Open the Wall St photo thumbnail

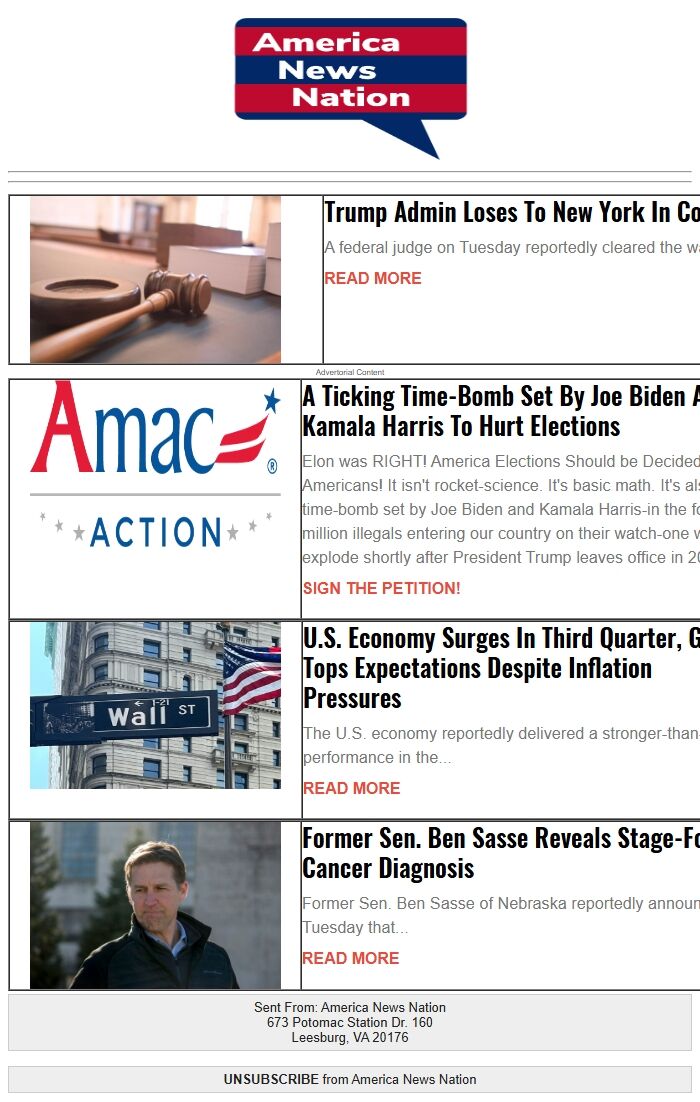click(155, 705)
